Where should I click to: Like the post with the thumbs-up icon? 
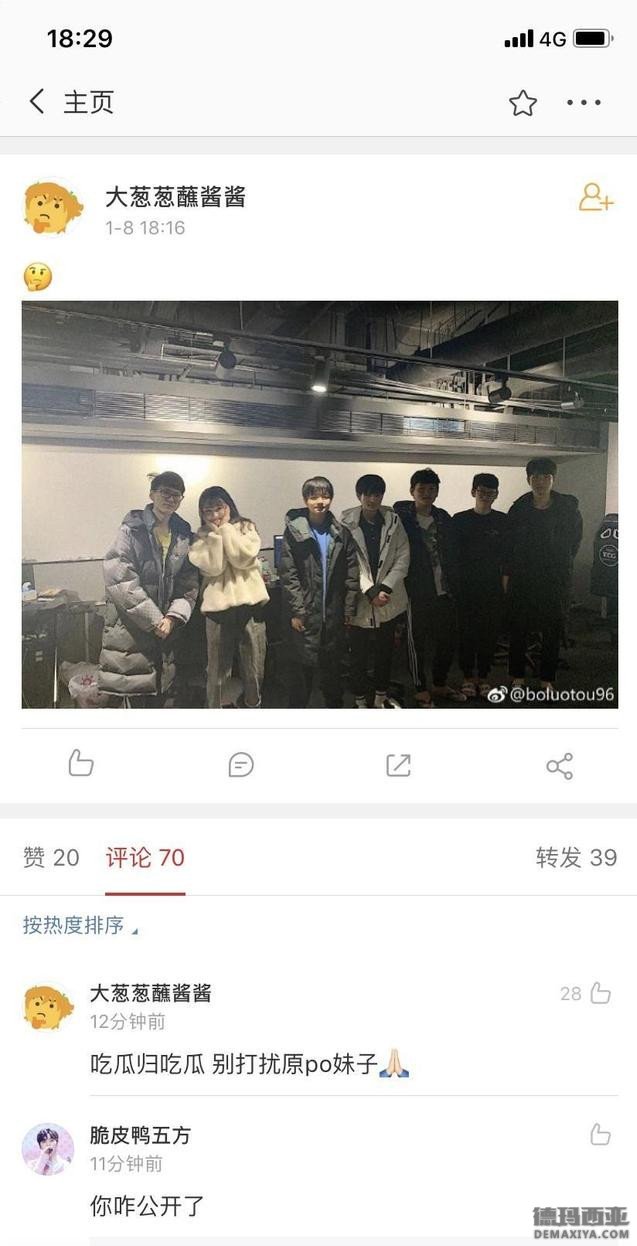click(x=81, y=765)
